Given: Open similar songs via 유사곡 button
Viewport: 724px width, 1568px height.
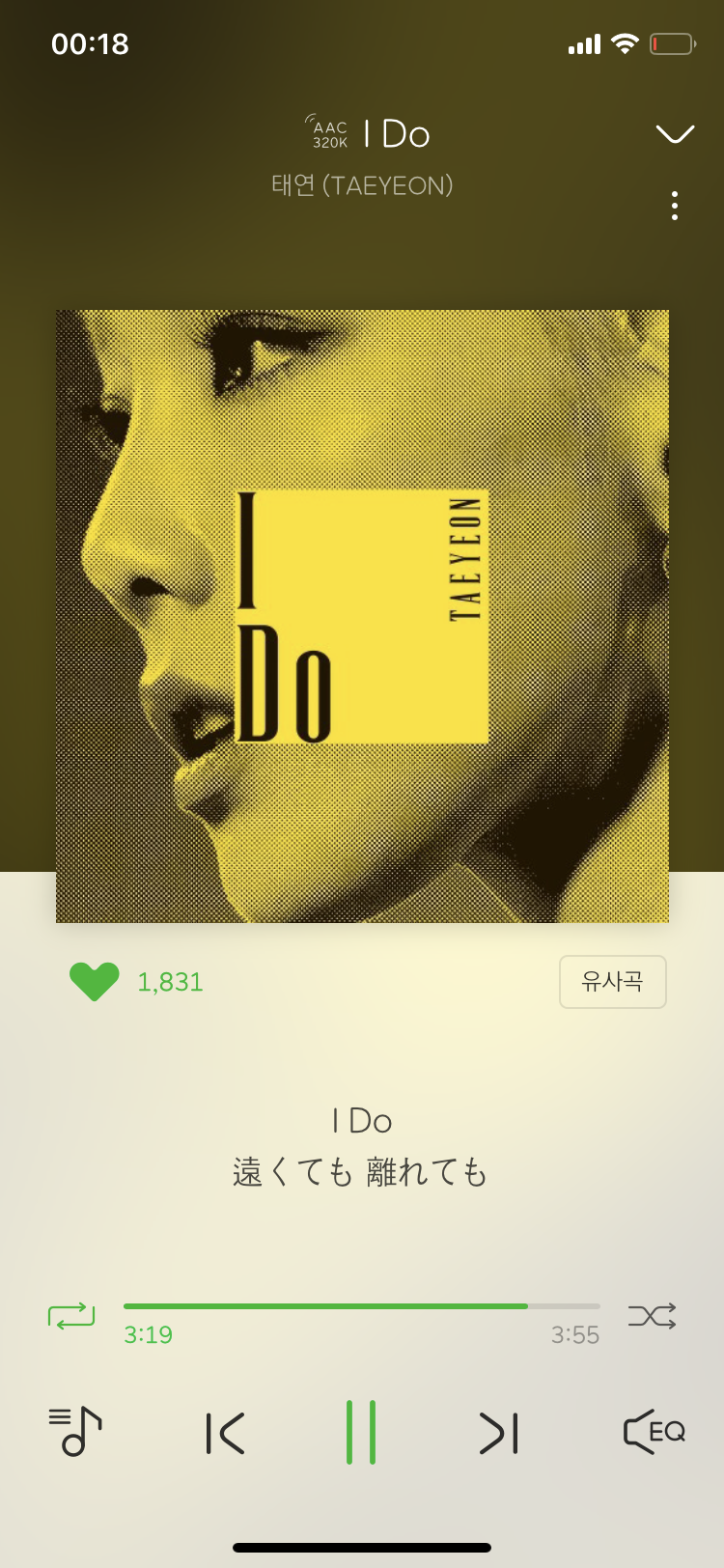Looking at the screenshot, I should (612, 982).
